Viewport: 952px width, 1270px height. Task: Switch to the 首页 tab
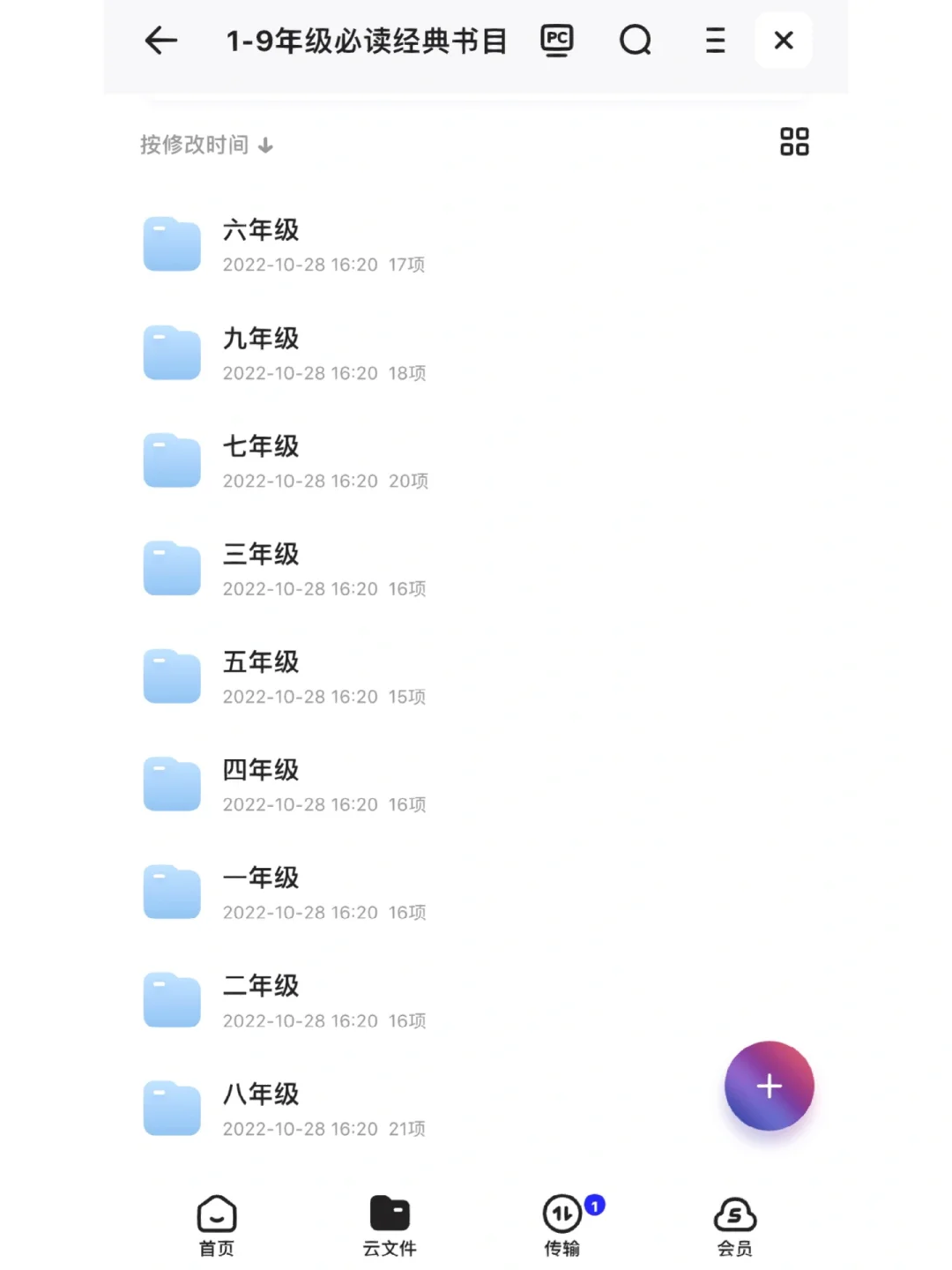click(217, 1225)
